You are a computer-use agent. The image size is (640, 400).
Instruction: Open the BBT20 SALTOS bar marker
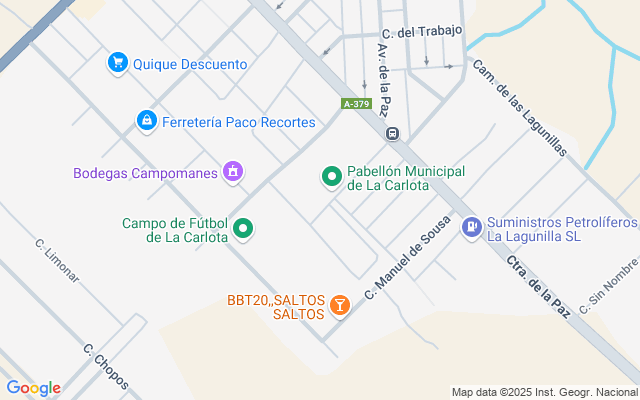pos(339,306)
